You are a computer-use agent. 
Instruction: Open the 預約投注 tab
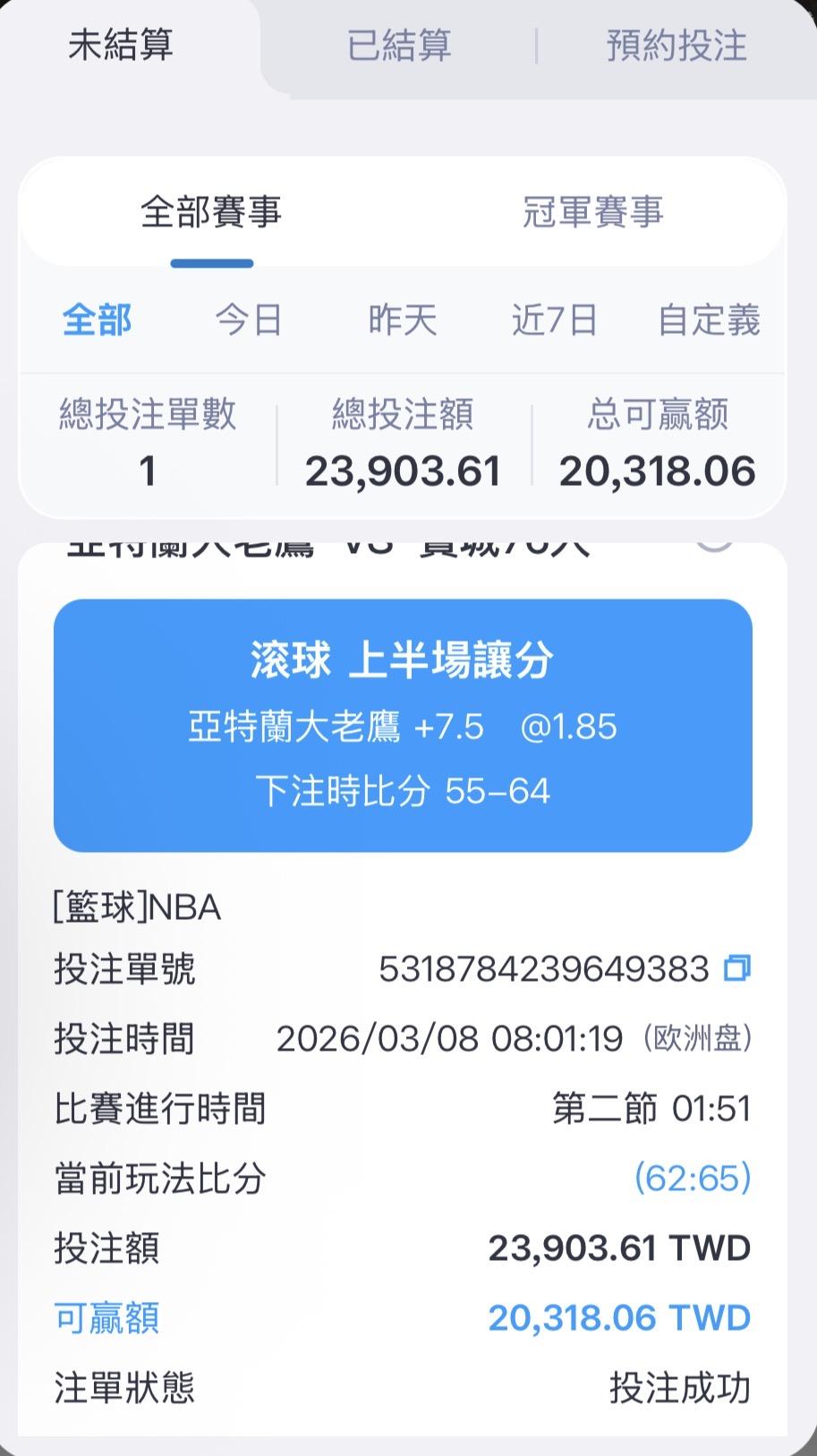tap(677, 45)
